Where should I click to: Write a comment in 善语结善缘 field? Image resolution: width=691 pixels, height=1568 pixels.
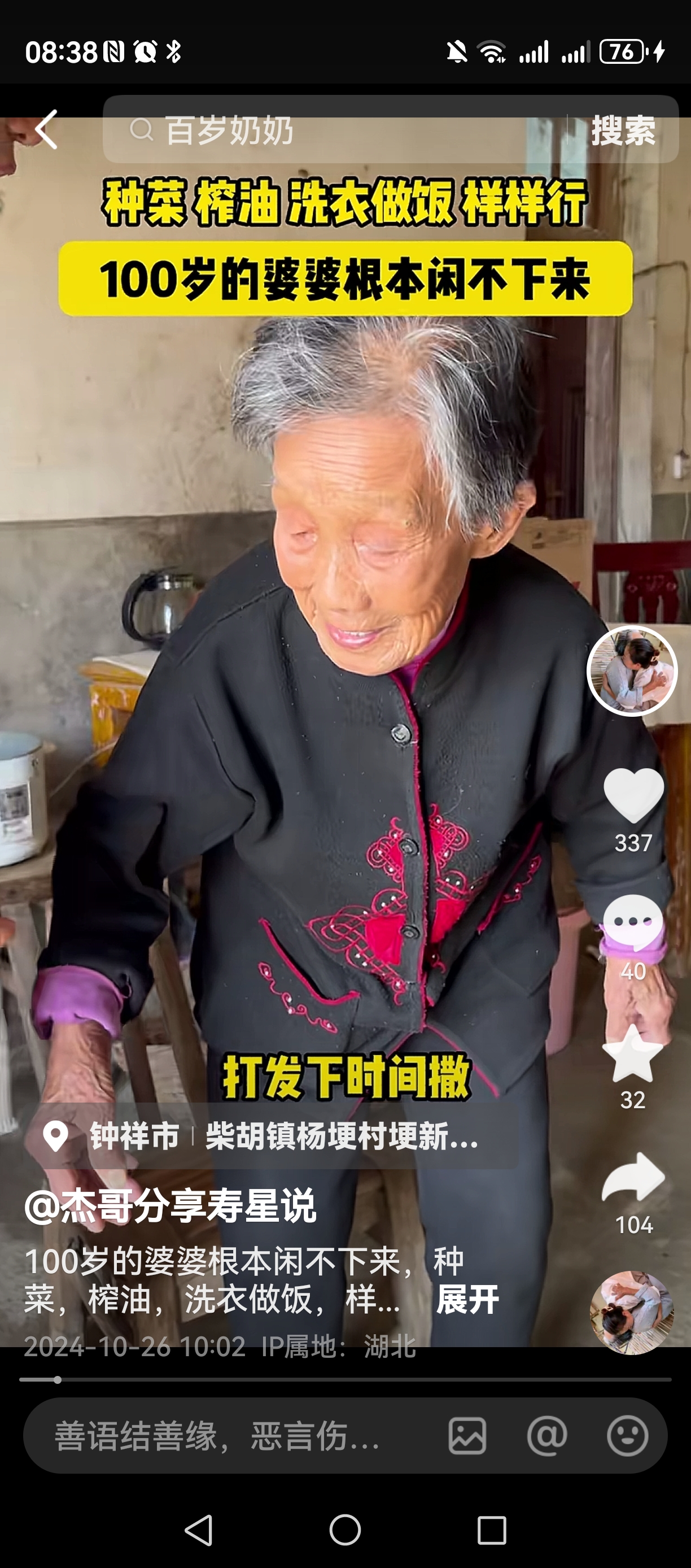[x=231, y=1436]
